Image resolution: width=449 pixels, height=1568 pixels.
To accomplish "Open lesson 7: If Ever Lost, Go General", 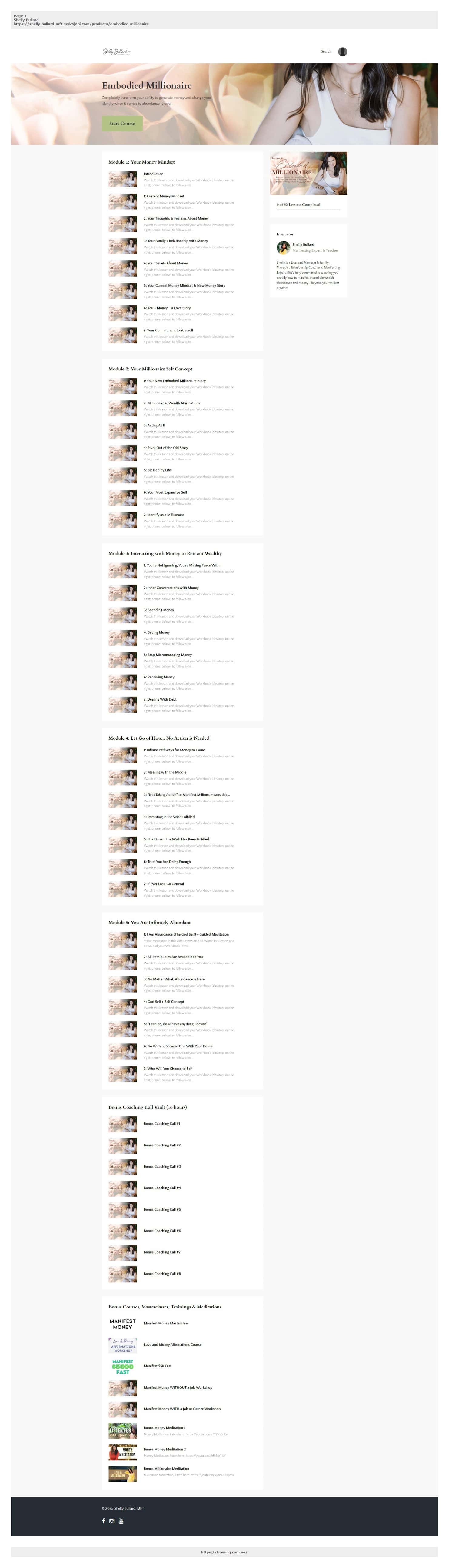I will pyautogui.click(x=164, y=884).
